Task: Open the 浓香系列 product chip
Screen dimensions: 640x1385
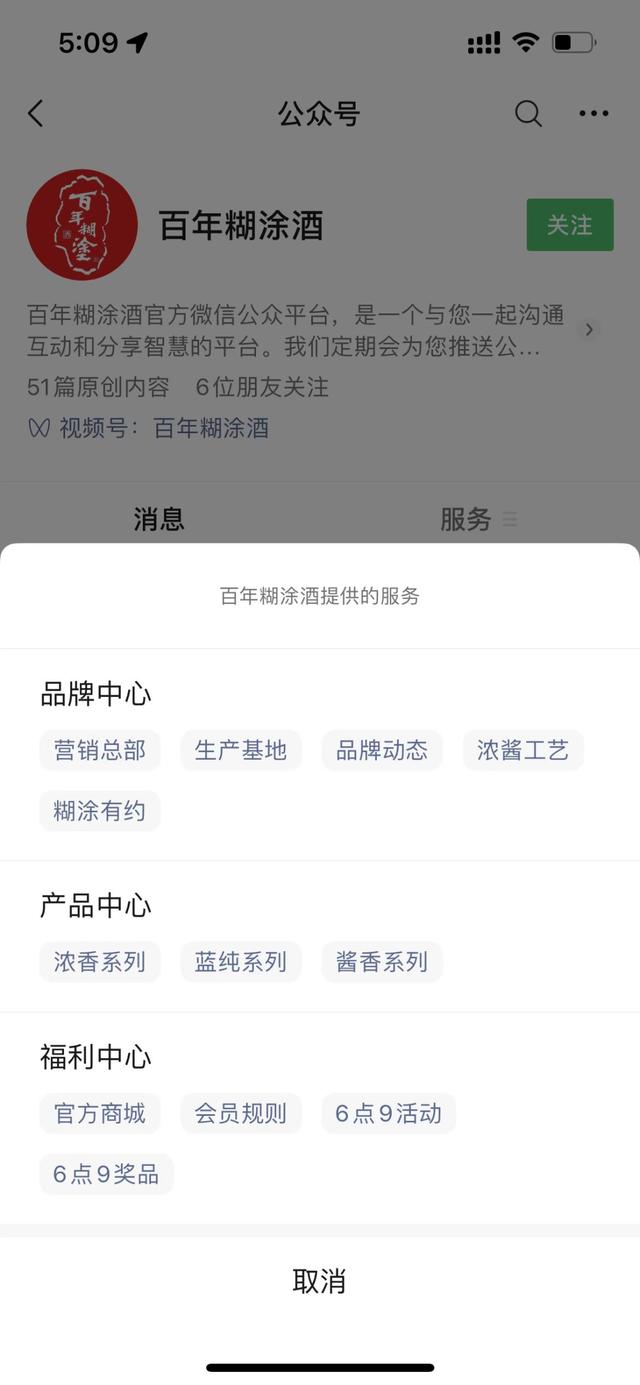Action: [x=99, y=962]
